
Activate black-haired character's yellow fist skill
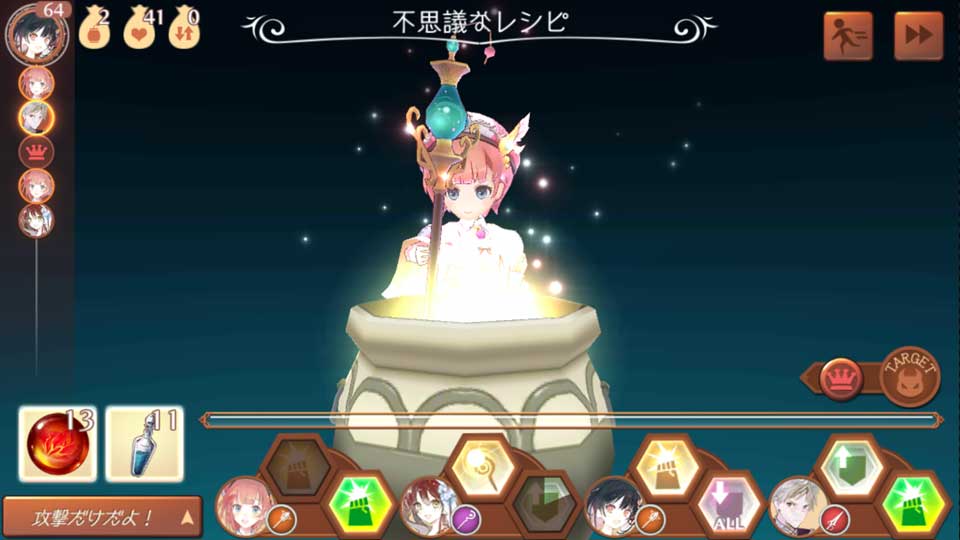[x=665, y=467]
